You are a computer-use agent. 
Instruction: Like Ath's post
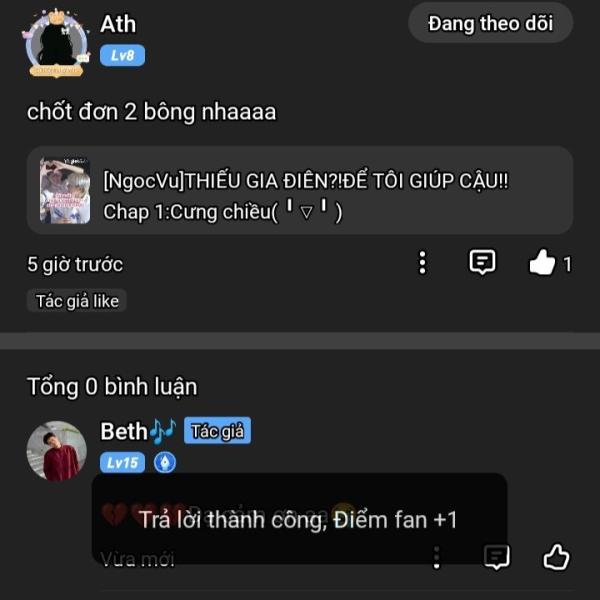point(542,263)
